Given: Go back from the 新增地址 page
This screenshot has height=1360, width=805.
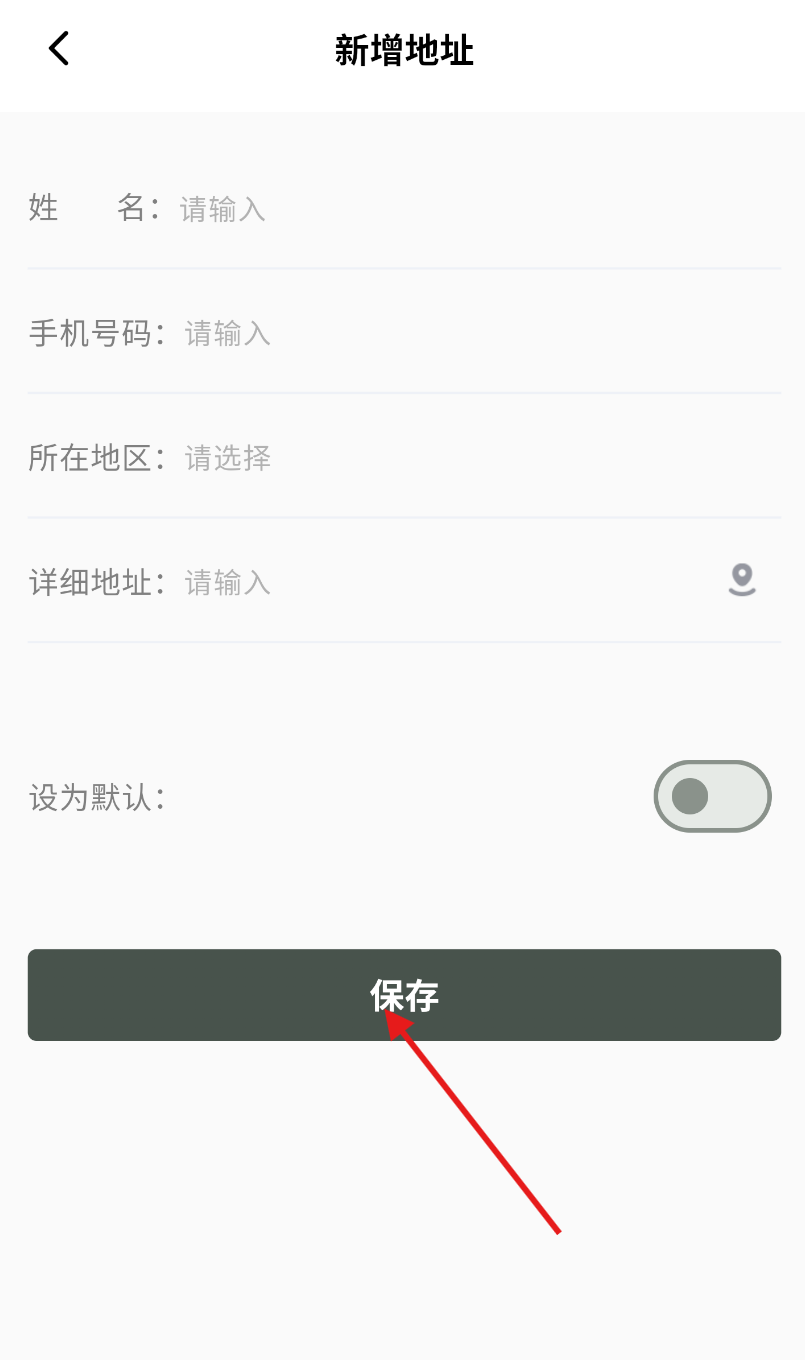Looking at the screenshot, I should pyautogui.click(x=59, y=48).
